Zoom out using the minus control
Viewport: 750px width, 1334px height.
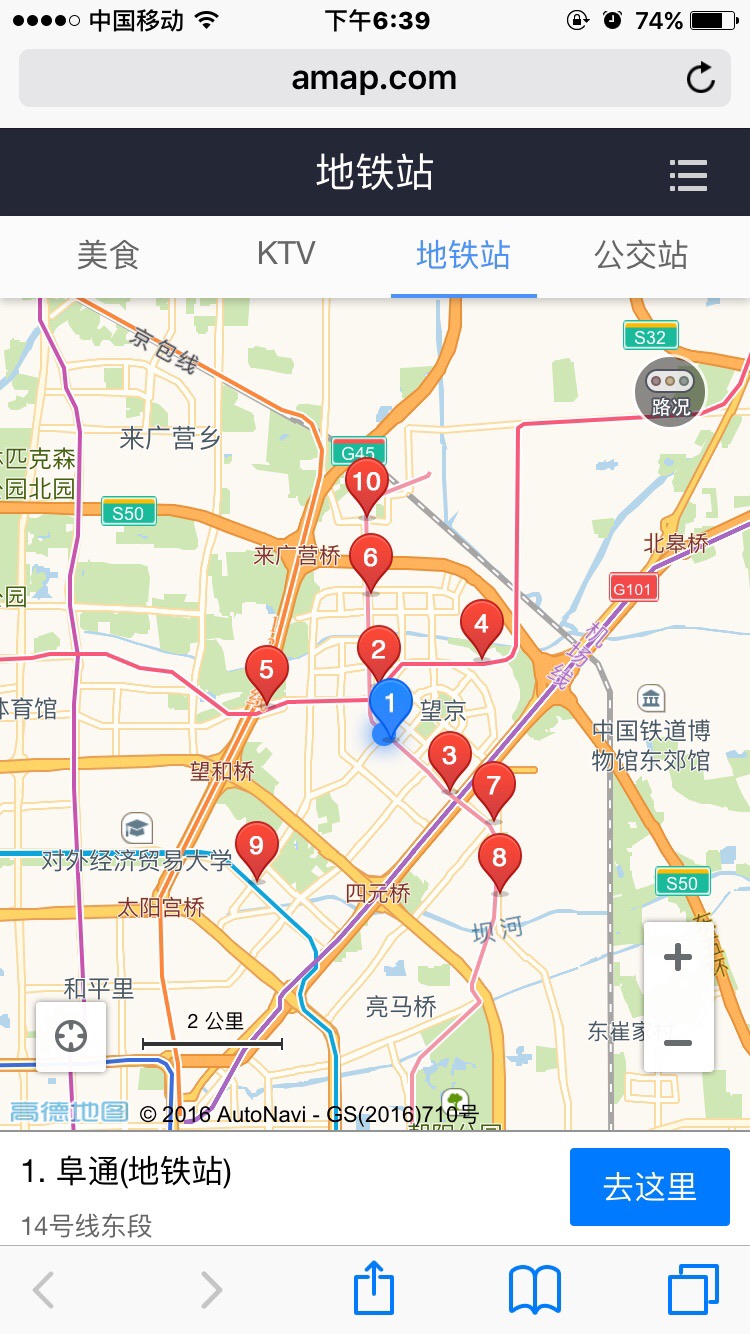click(x=679, y=1042)
